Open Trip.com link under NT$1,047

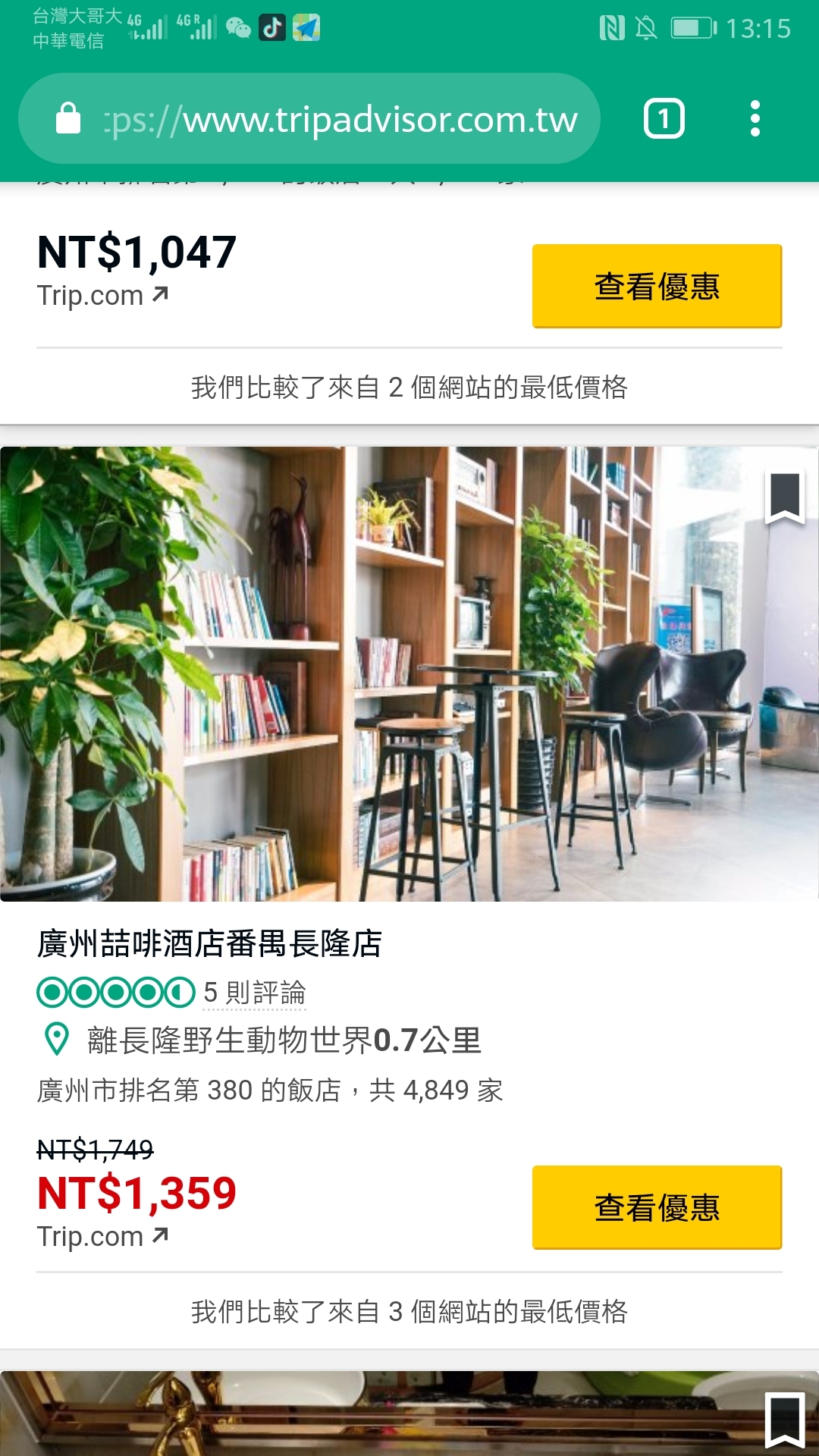[x=102, y=296]
